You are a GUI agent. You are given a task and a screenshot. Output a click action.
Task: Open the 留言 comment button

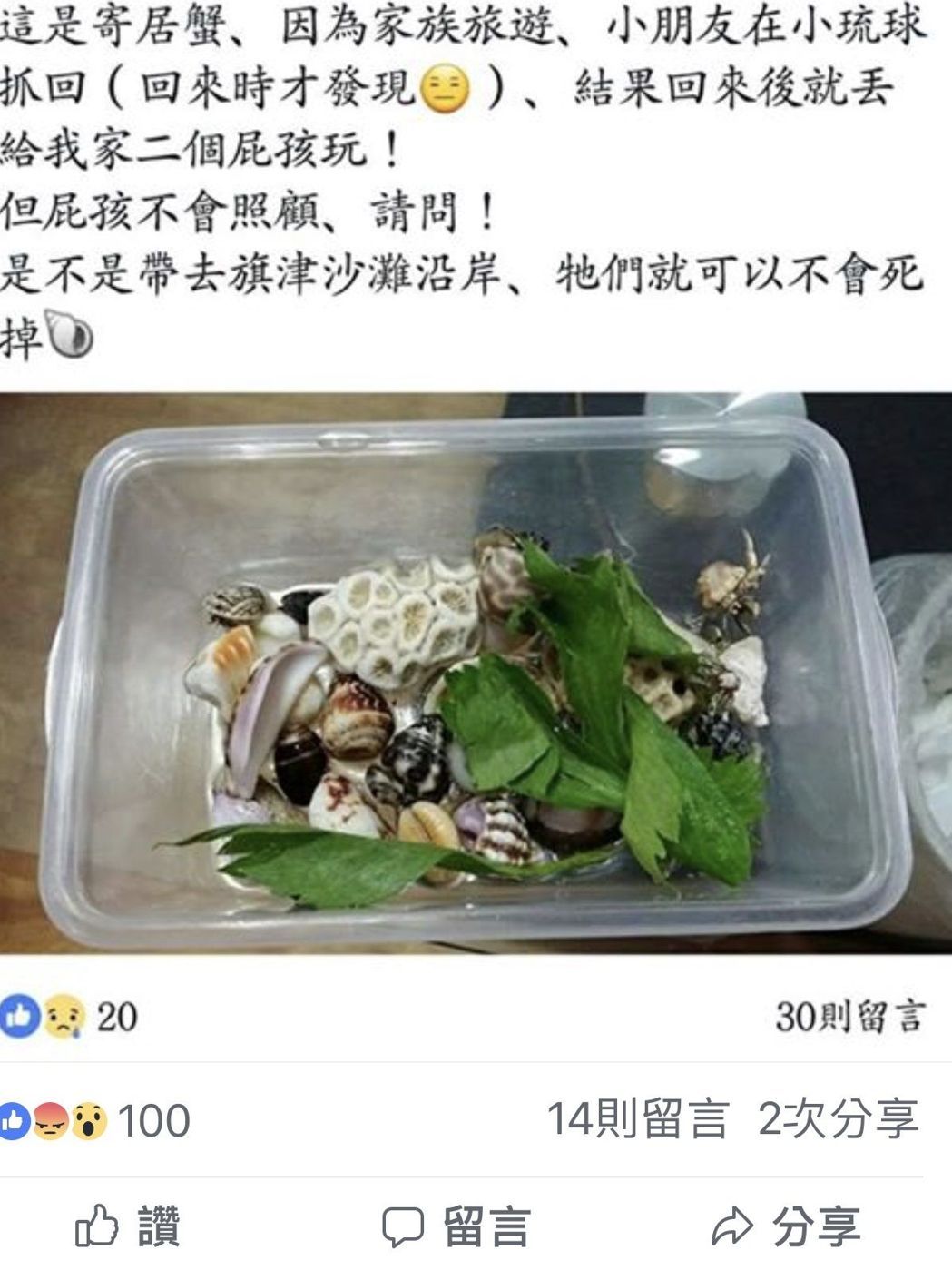(456, 1226)
